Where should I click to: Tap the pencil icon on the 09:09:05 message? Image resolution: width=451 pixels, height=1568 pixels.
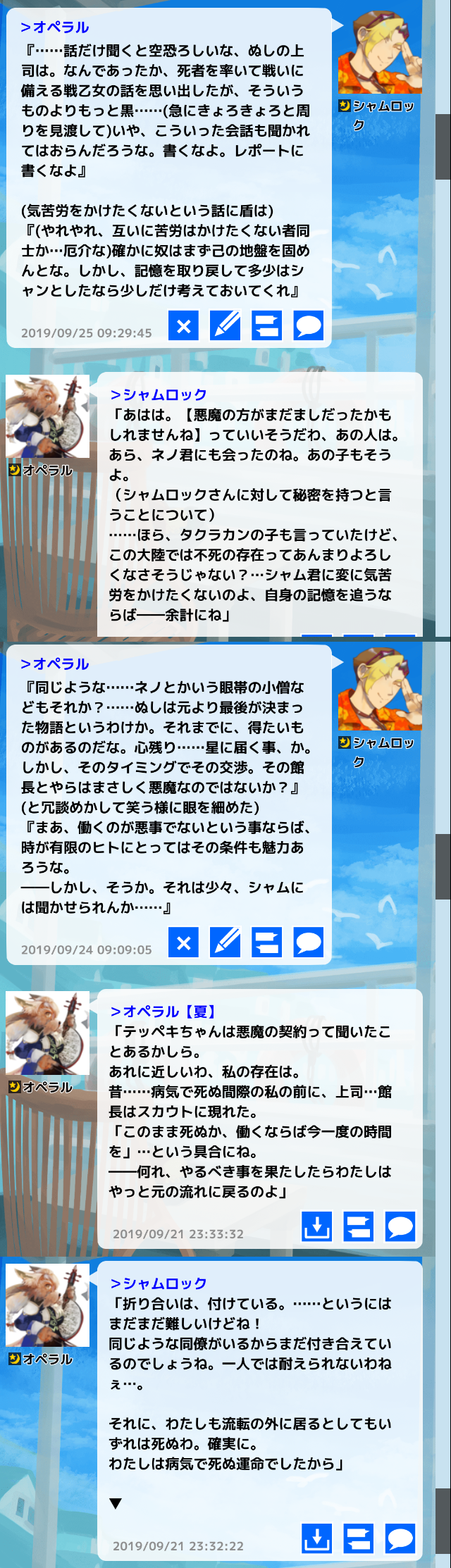coord(225,942)
